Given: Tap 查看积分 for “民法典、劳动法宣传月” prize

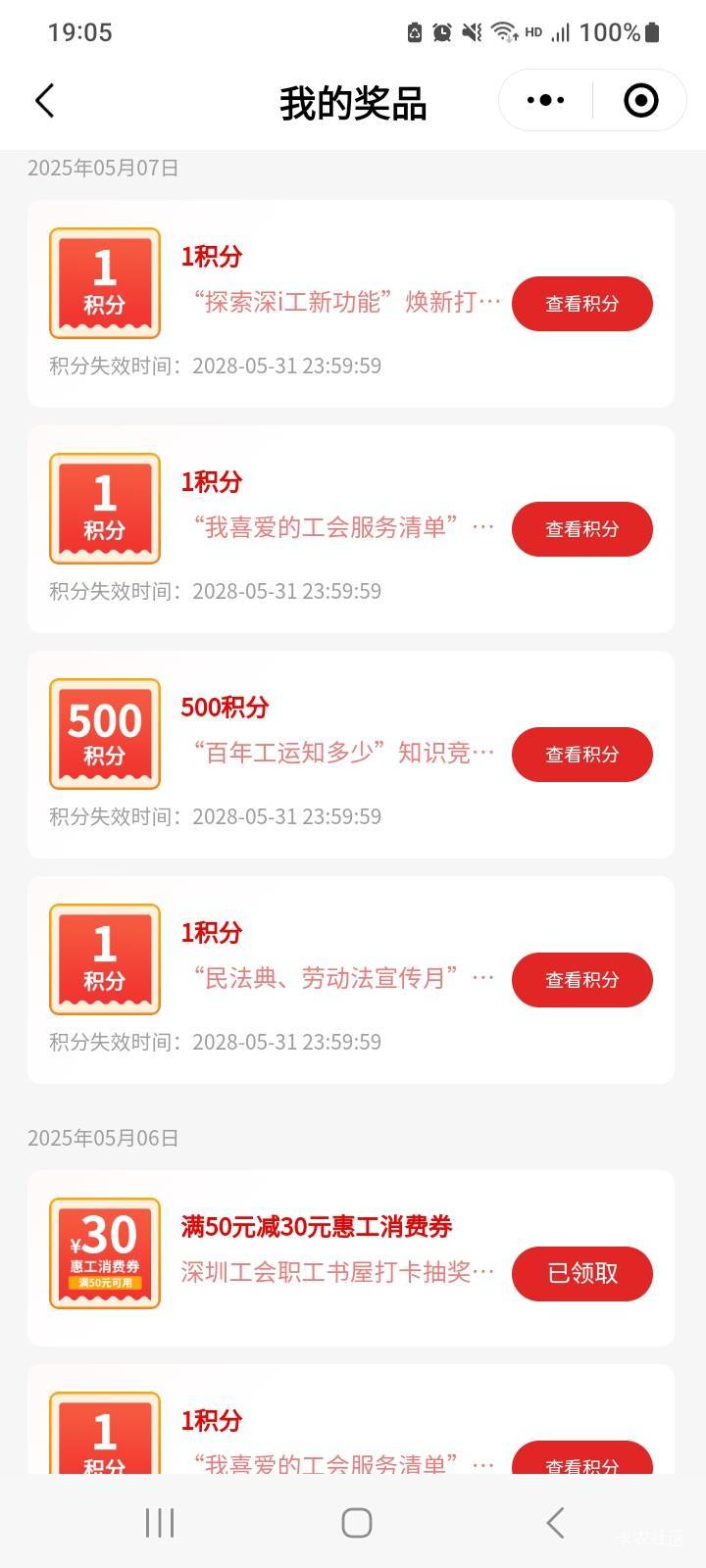Looking at the screenshot, I should click(582, 980).
